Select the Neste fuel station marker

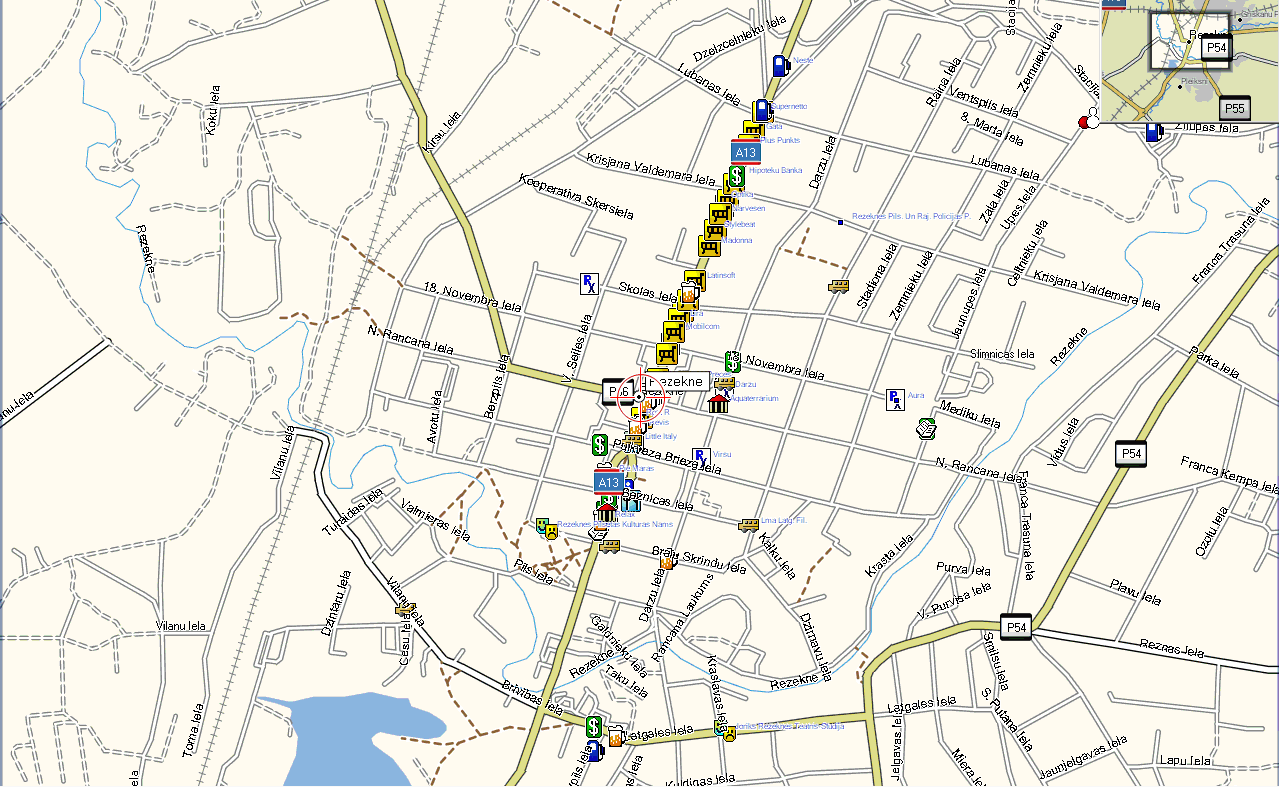click(781, 66)
